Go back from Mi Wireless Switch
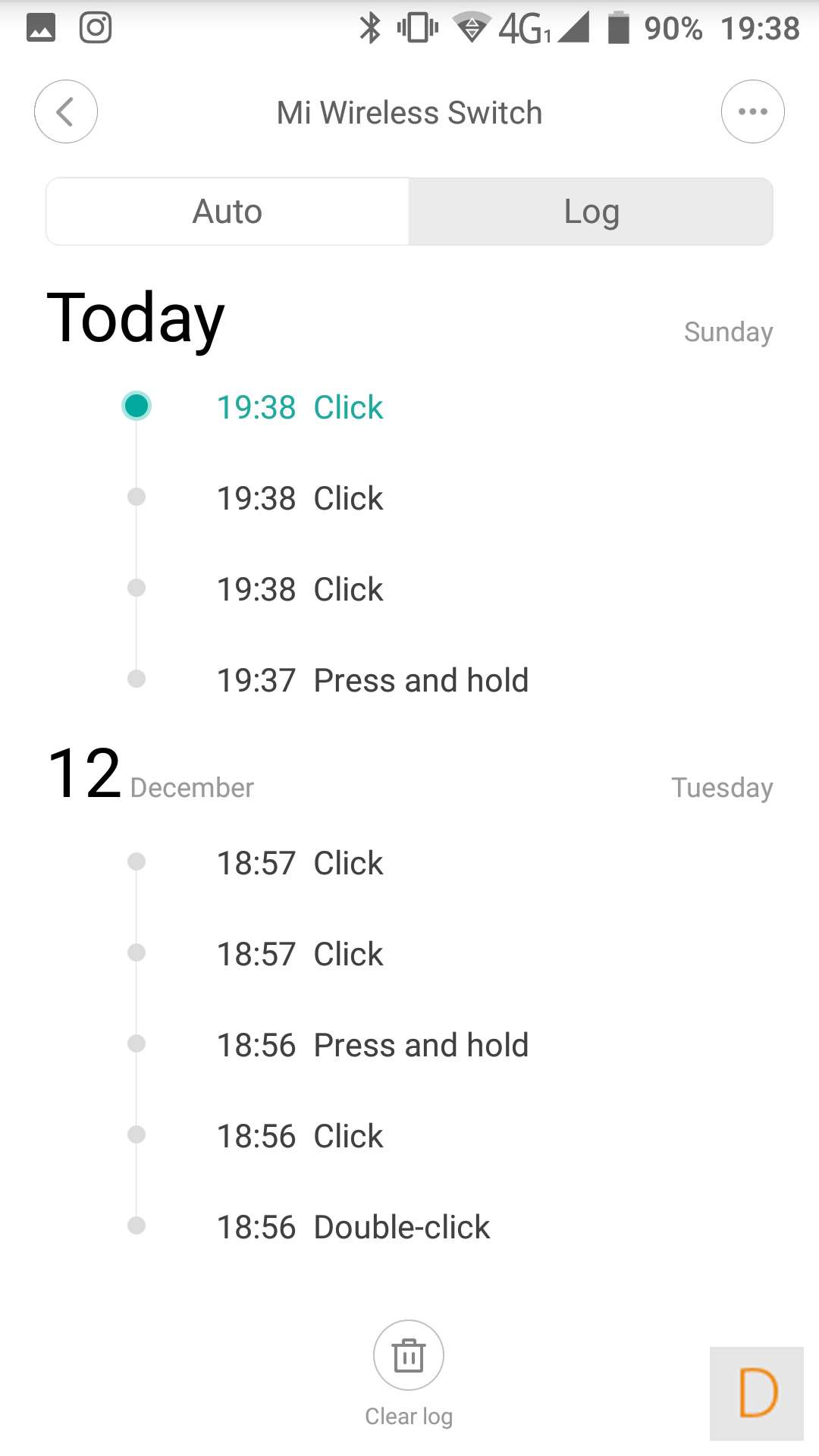Screen dimensions: 819x1456 pos(66,111)
